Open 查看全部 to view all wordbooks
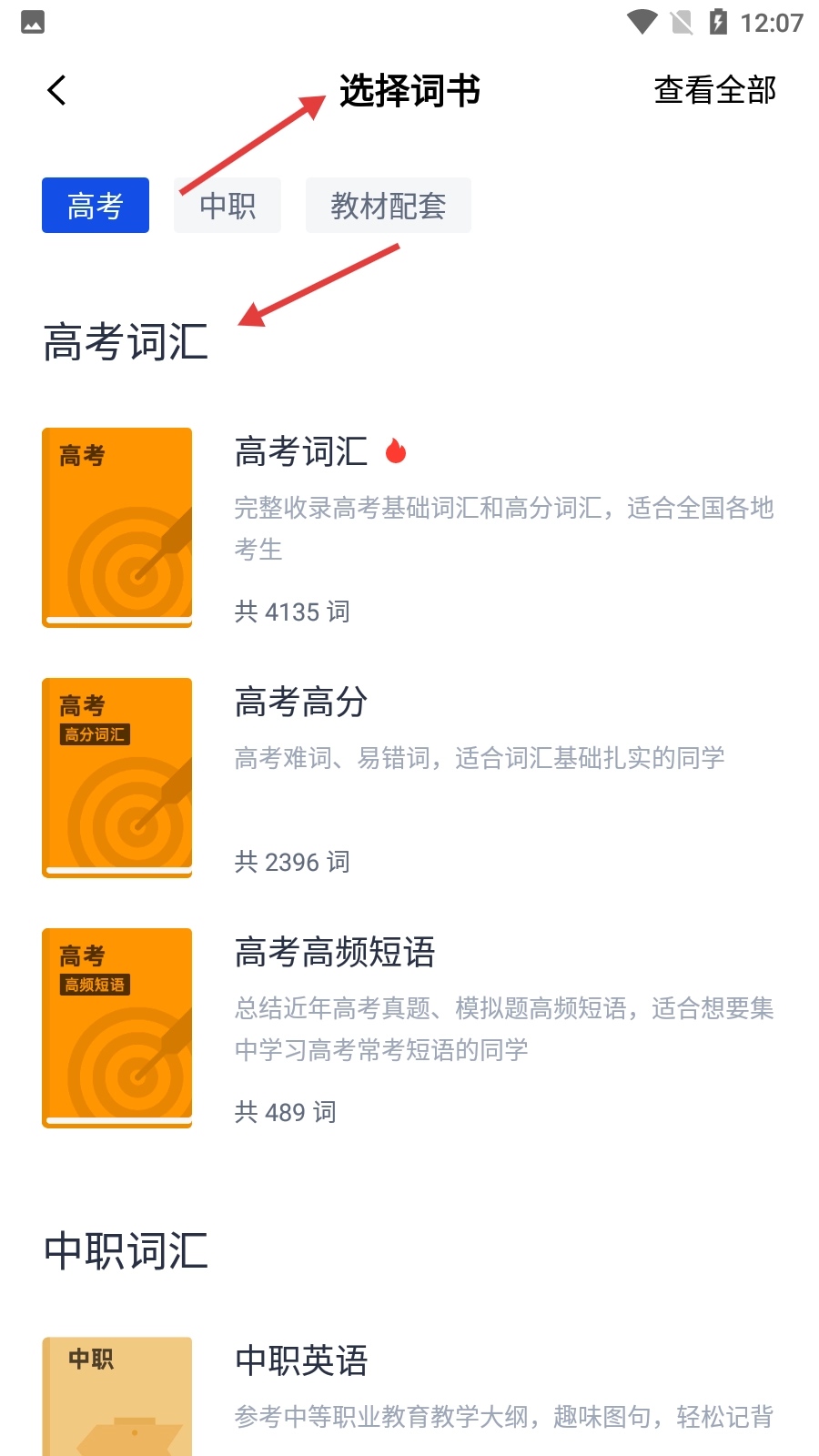This screenshot has height=1456, width=819. [x=714, y=90]
